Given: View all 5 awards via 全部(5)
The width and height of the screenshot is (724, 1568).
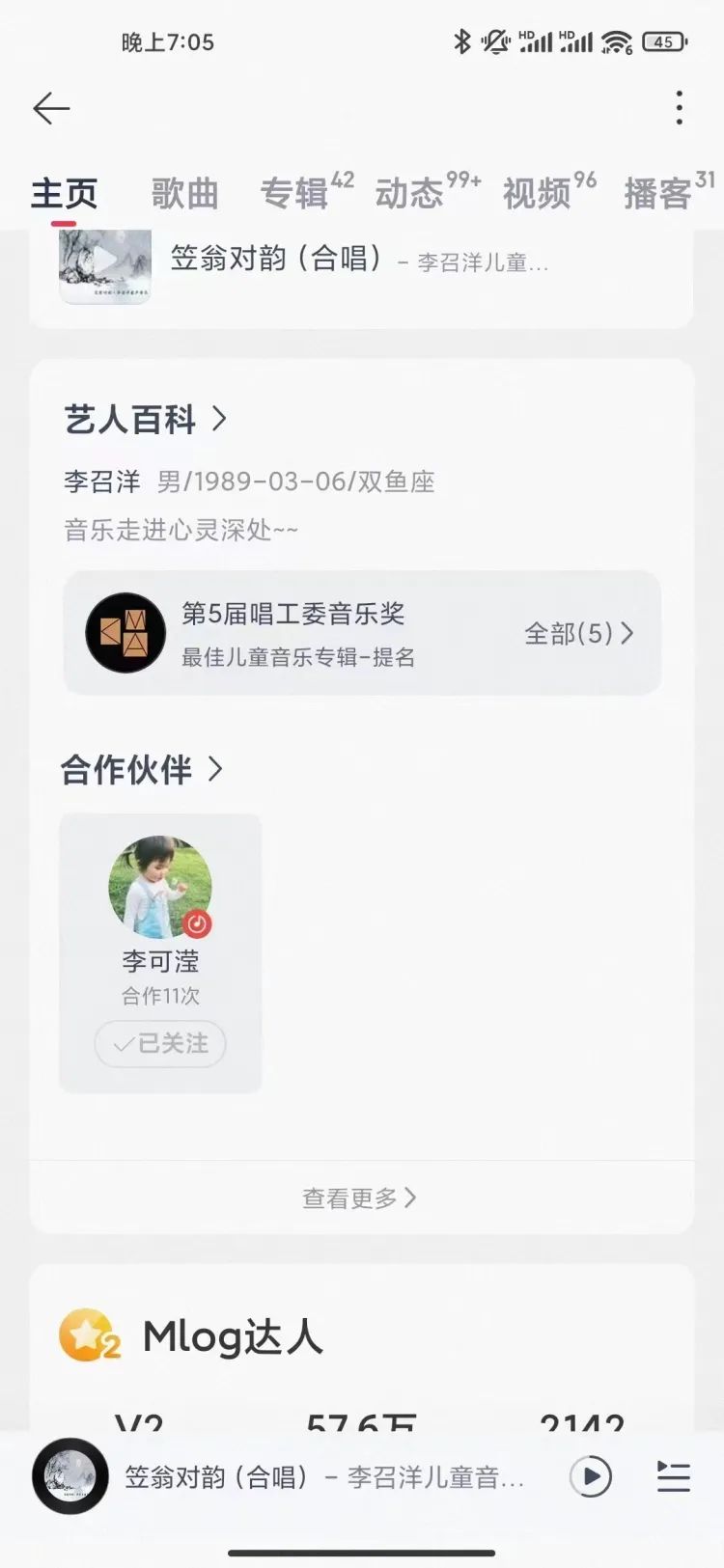Looking at the screenshot, I should coord(578,633).
